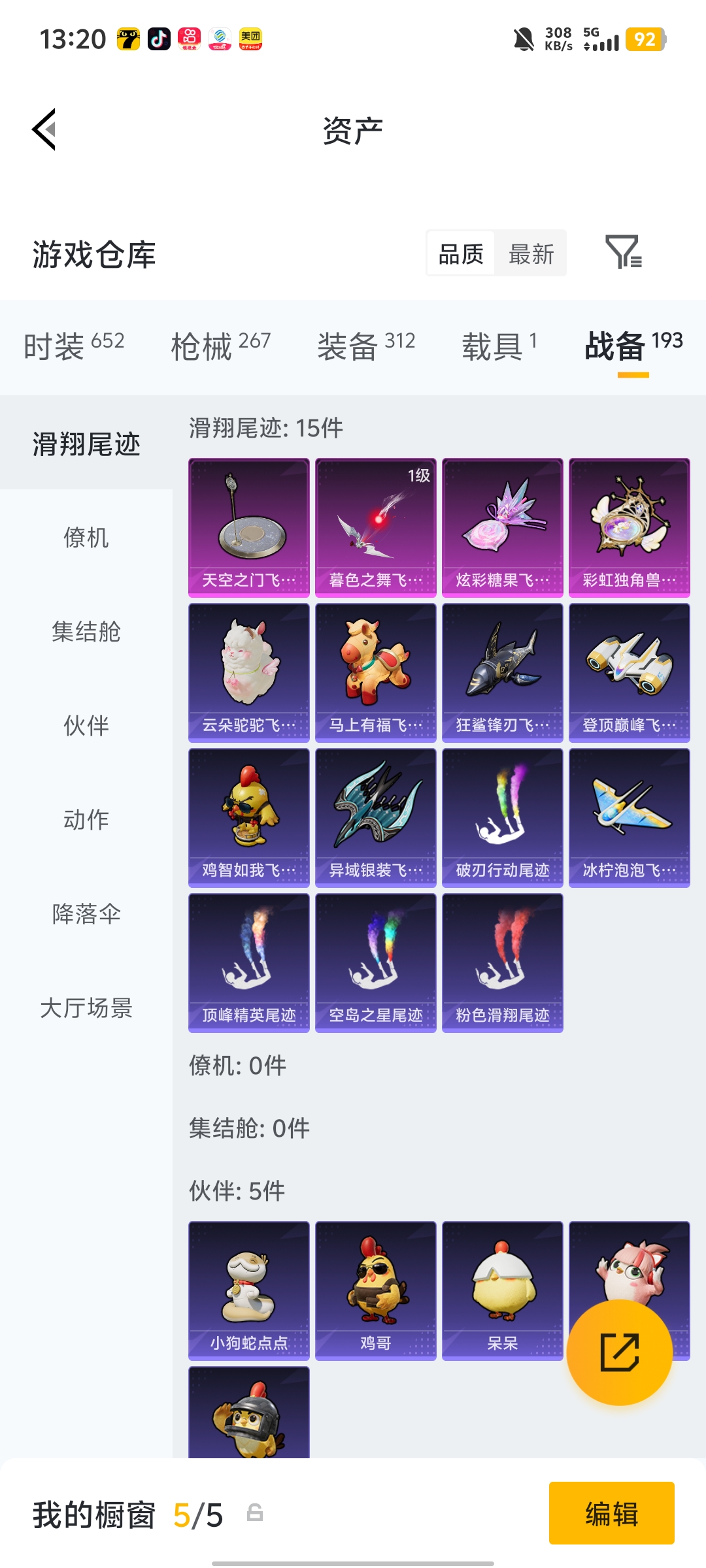Select 僚机 in the side category list
The width and height of the screenshot is (706, 1568).
(x=86, y=537)
